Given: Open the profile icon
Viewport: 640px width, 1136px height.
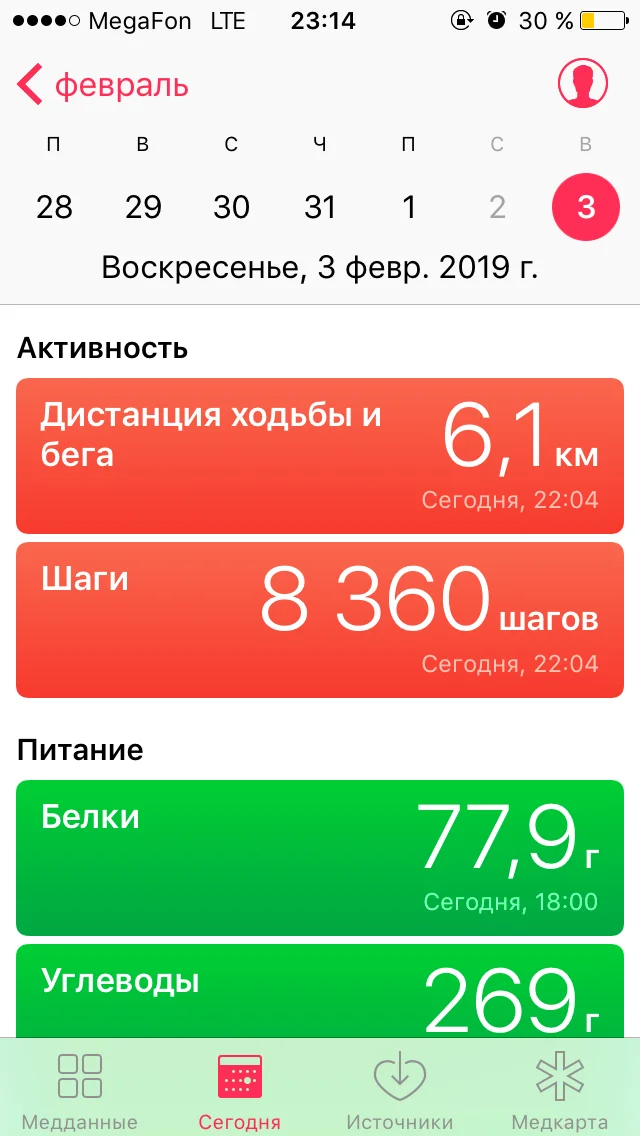Looking at the screenshot, I should [x=583, y=84].
